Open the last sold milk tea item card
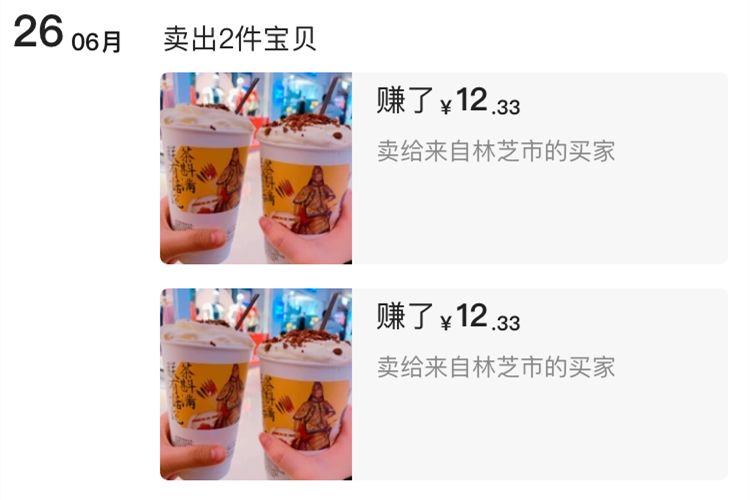The width and height of the screenshot is (750, 500). coord(443,384)
